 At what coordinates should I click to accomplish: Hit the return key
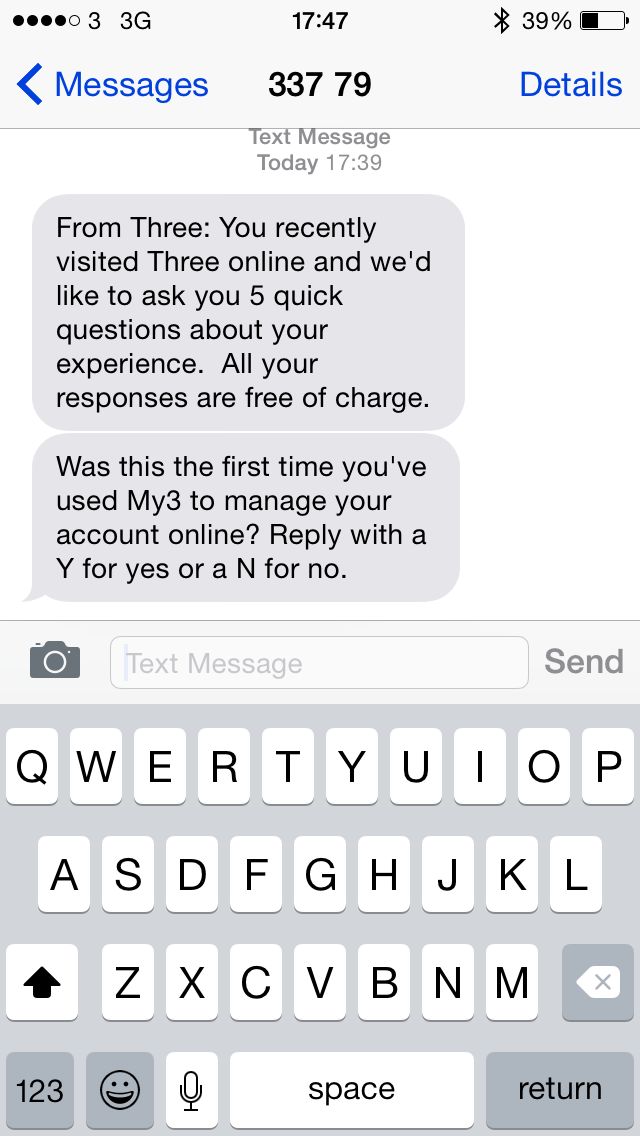(559, 1089)
